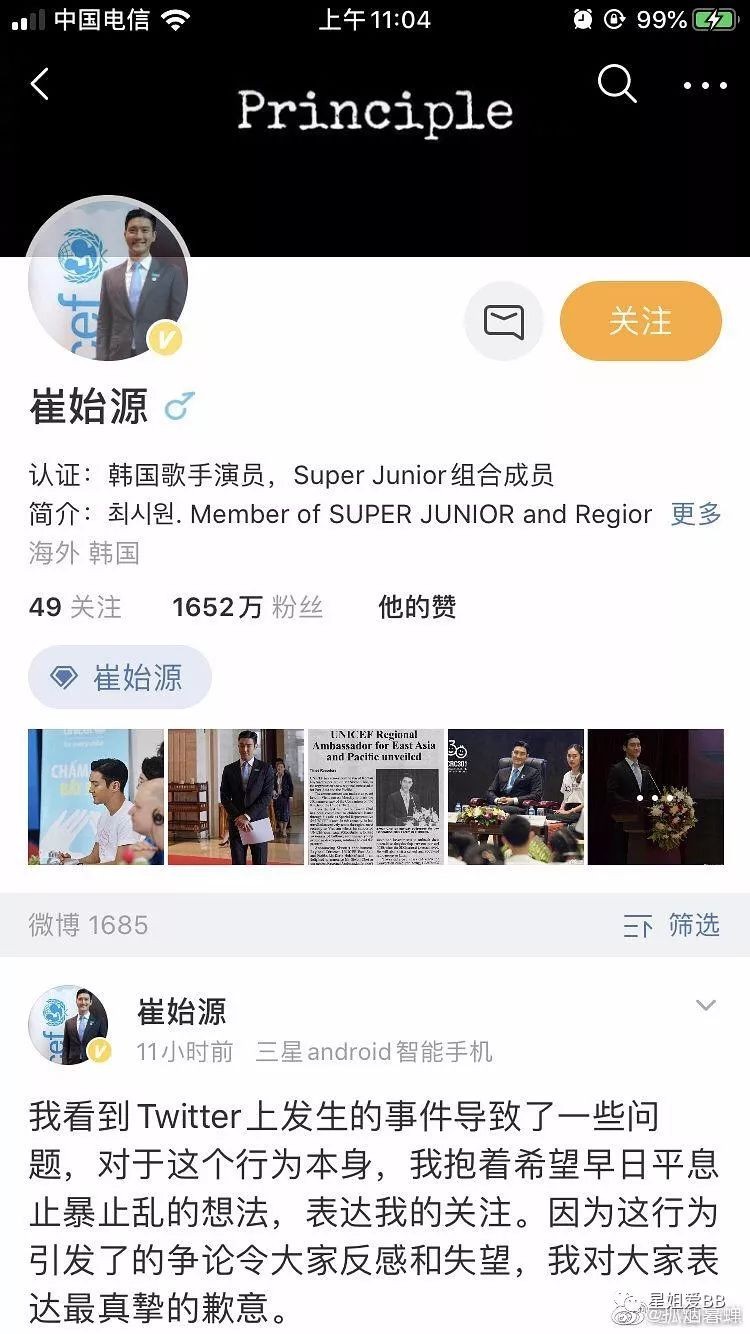Expand the bio with 更多
Image resolution: width=750 pixels, height=1334 pixels.
point(696,514)
